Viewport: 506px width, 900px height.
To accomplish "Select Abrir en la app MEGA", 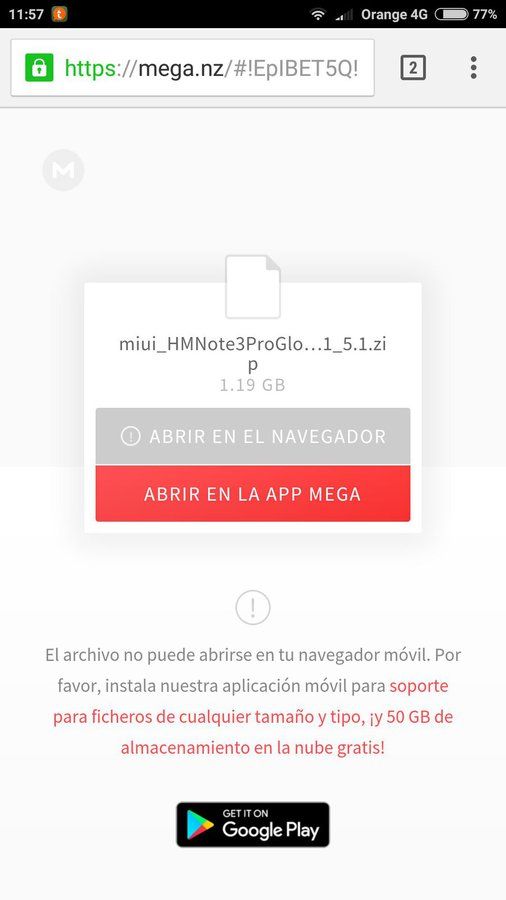I will point(253,494).
